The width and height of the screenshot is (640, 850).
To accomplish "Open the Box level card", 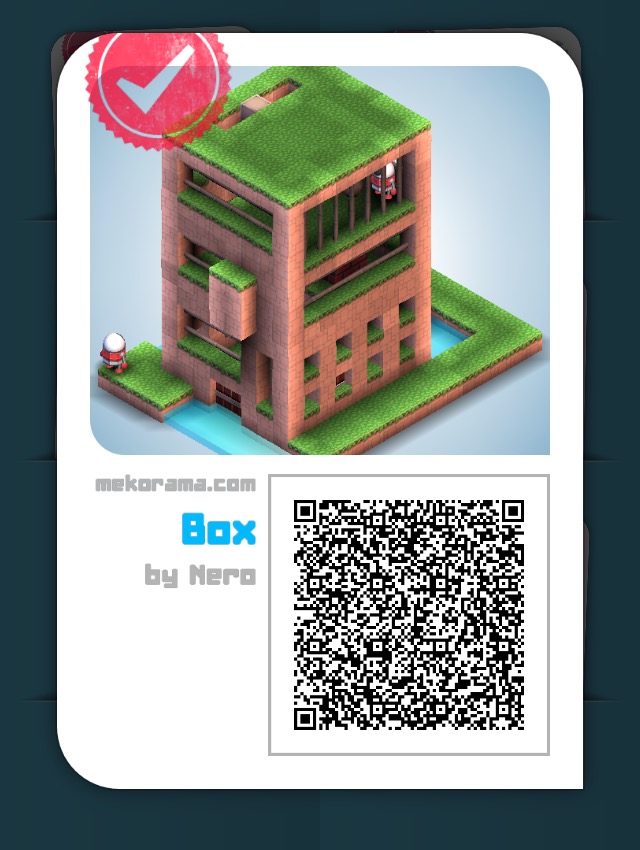I will point(320,262).
